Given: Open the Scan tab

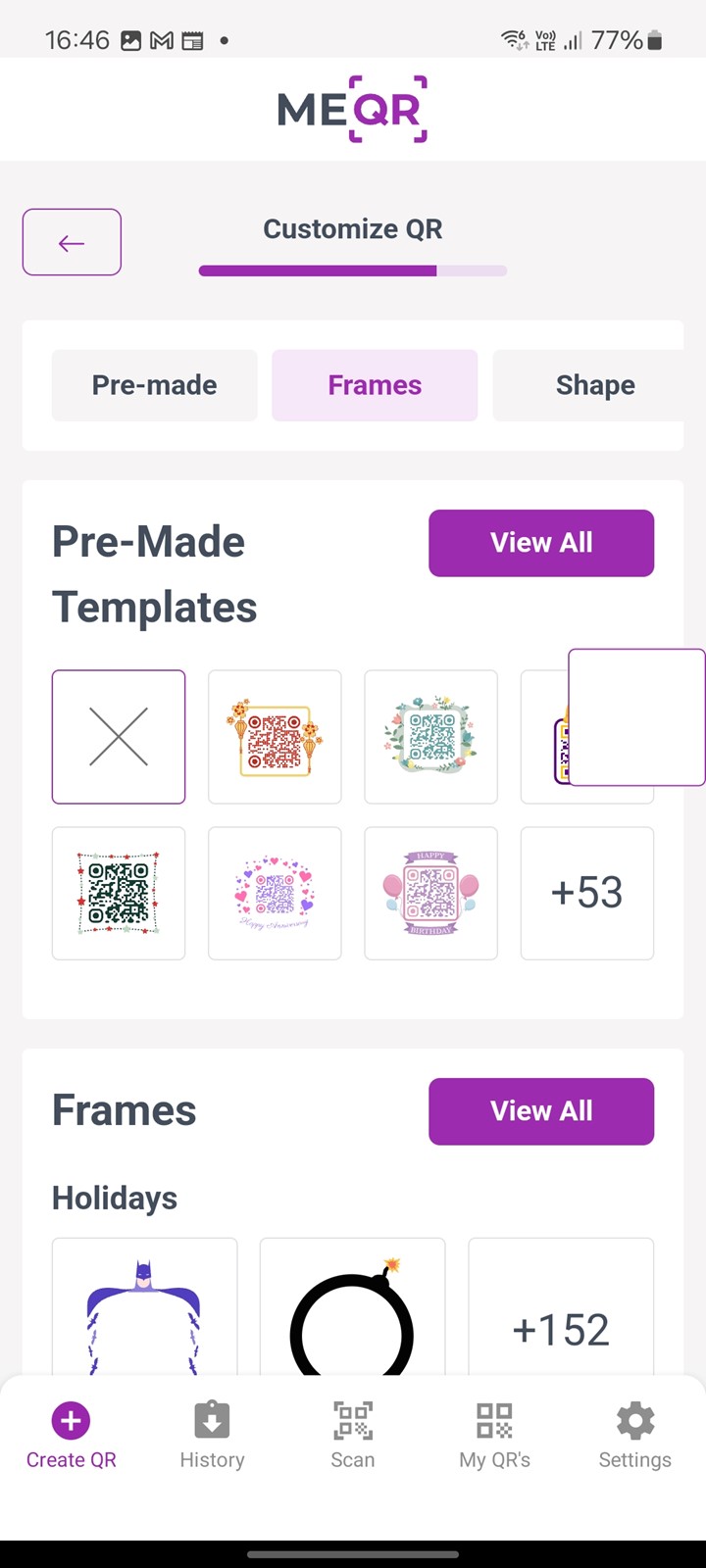Looking at the screenshot, I should point(353,1436).
